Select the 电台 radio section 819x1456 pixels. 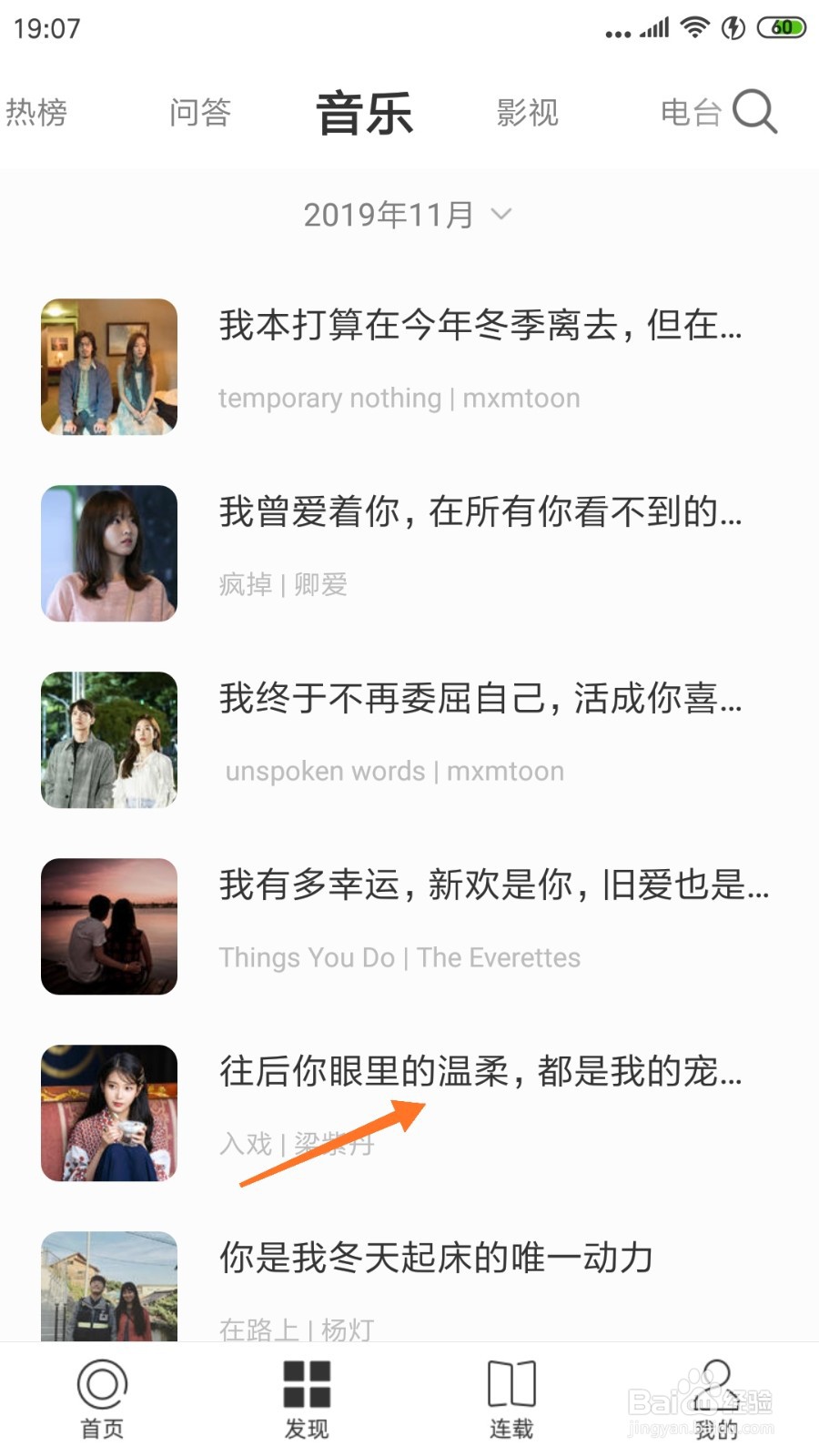coord(690,111)
